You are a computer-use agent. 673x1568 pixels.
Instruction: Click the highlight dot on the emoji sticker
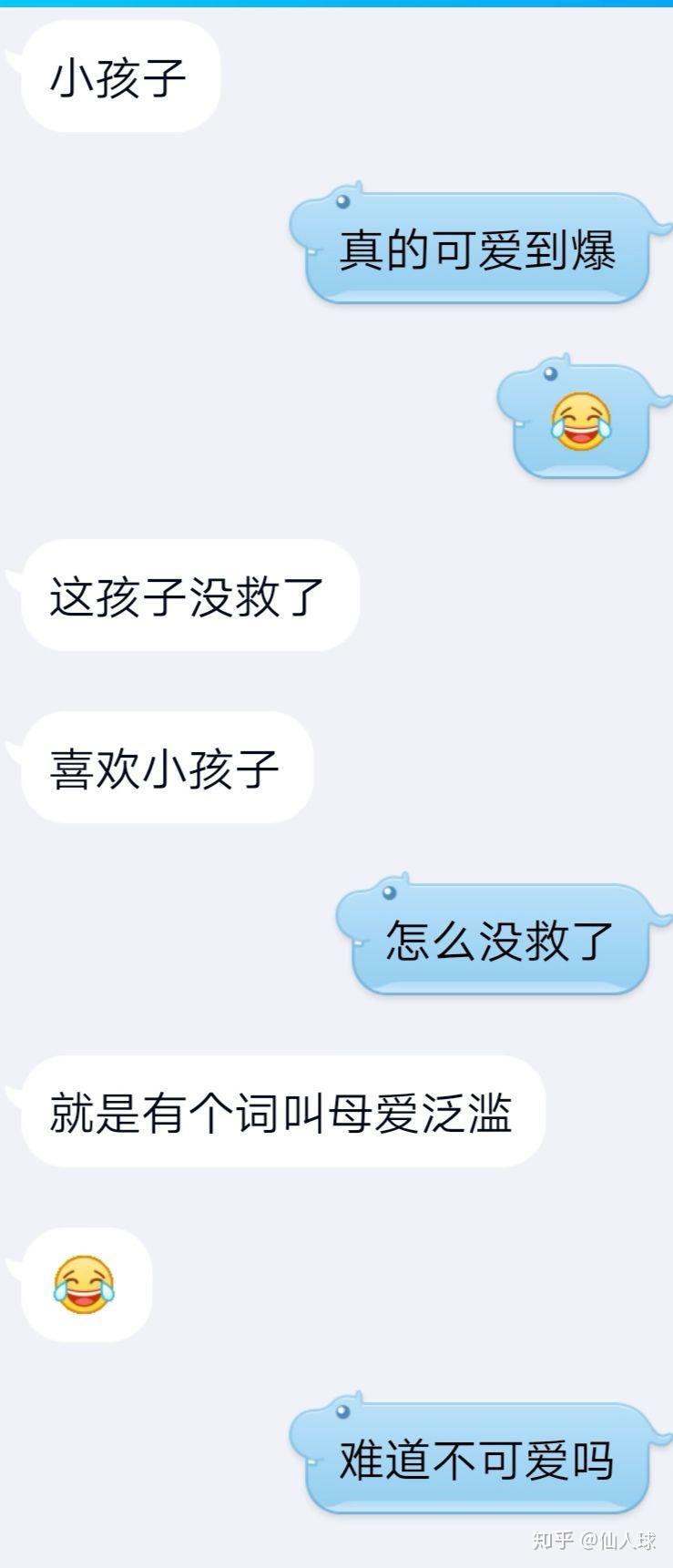tap(548, 373)
